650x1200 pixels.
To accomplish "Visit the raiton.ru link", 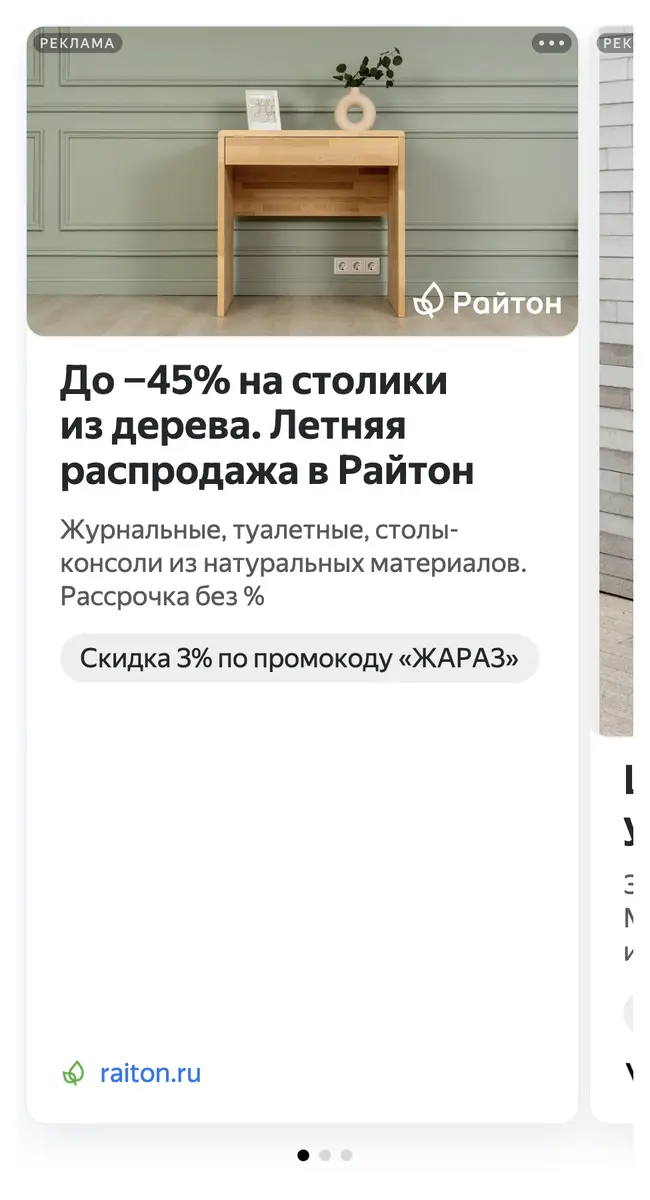I will 150,1073.
